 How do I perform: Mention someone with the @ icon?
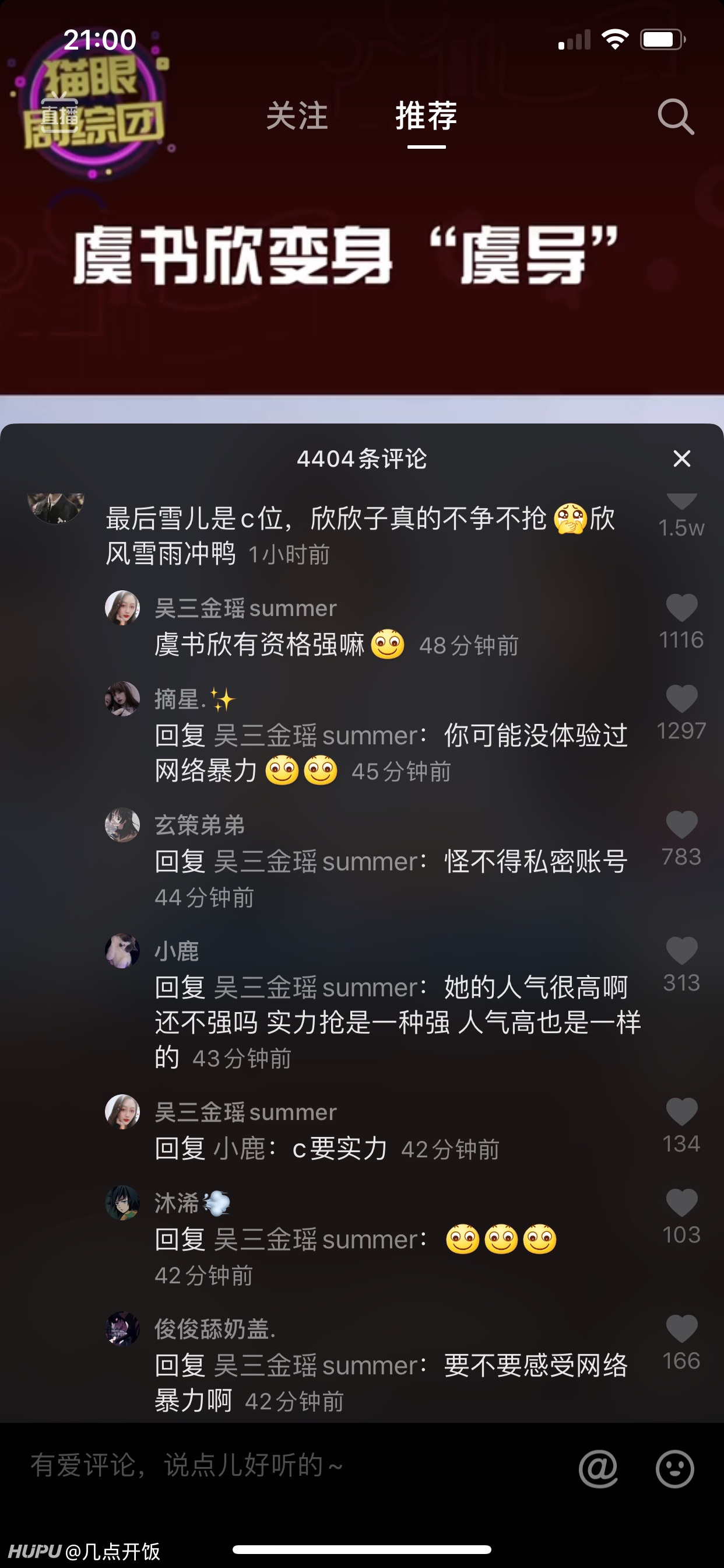[x=598, y=1468]
